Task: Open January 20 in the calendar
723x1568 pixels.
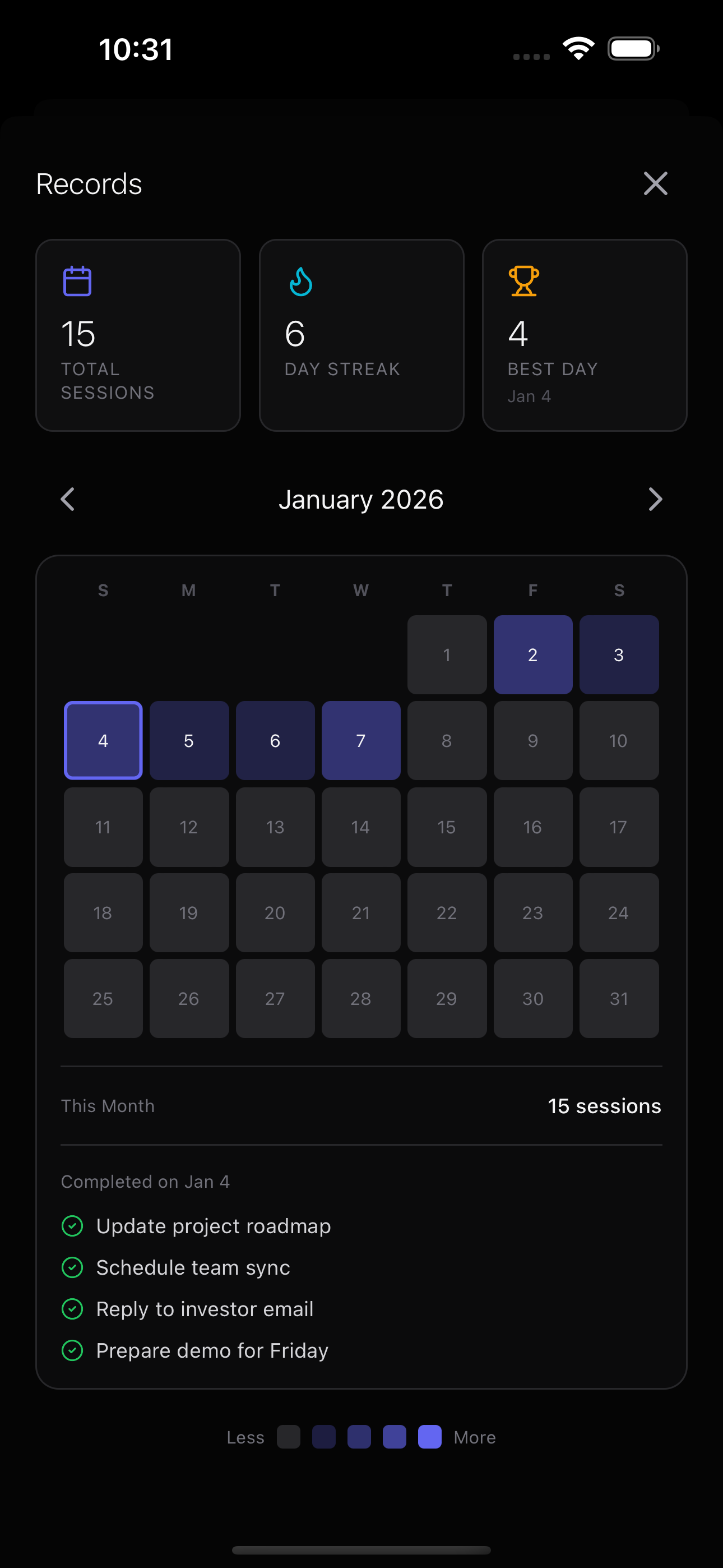Action: (x=275, y=912)
